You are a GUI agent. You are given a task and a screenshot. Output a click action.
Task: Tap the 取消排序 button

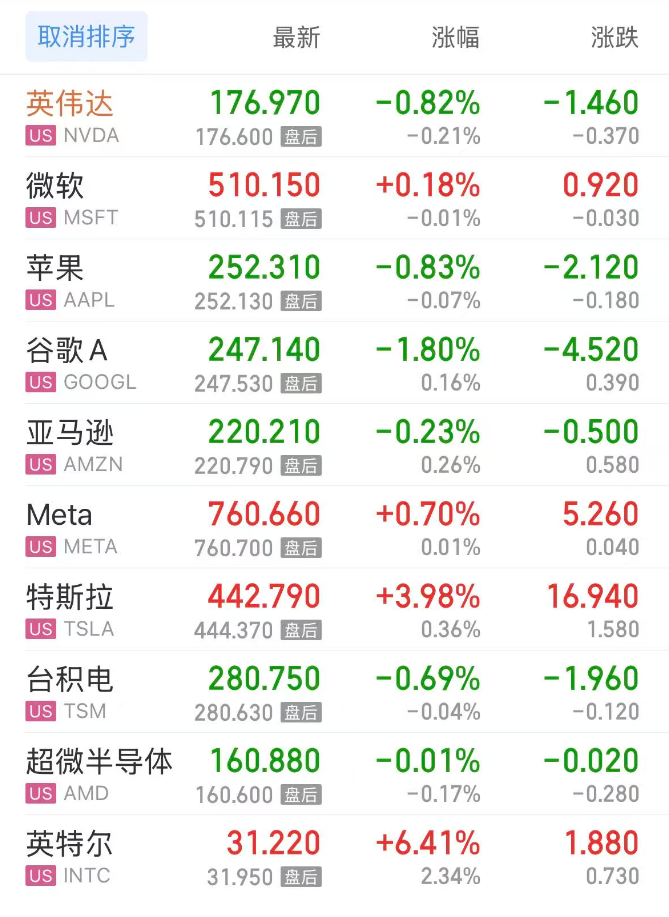[x=86, y=37]
